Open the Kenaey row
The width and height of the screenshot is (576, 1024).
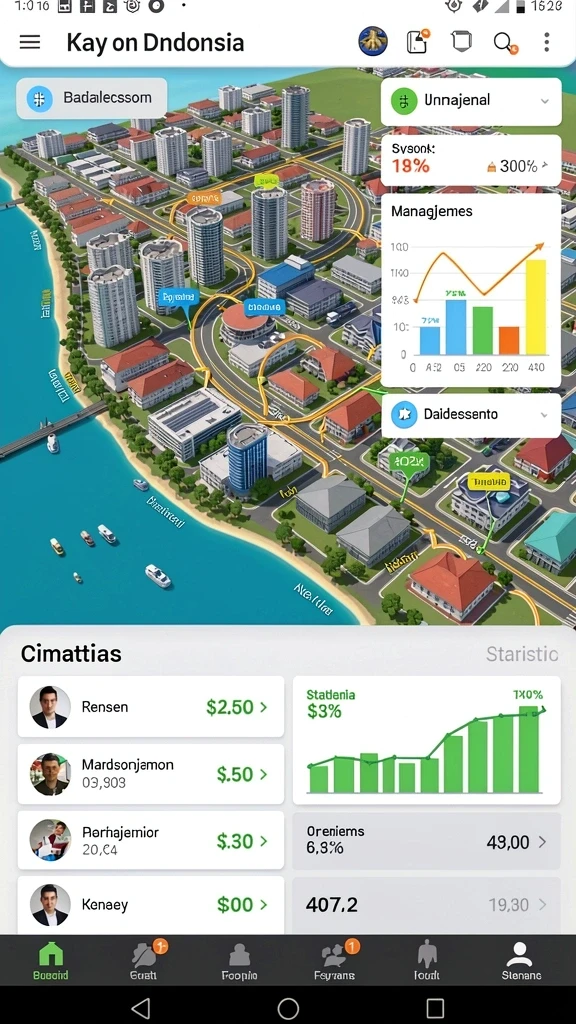[x=151, y=904]
